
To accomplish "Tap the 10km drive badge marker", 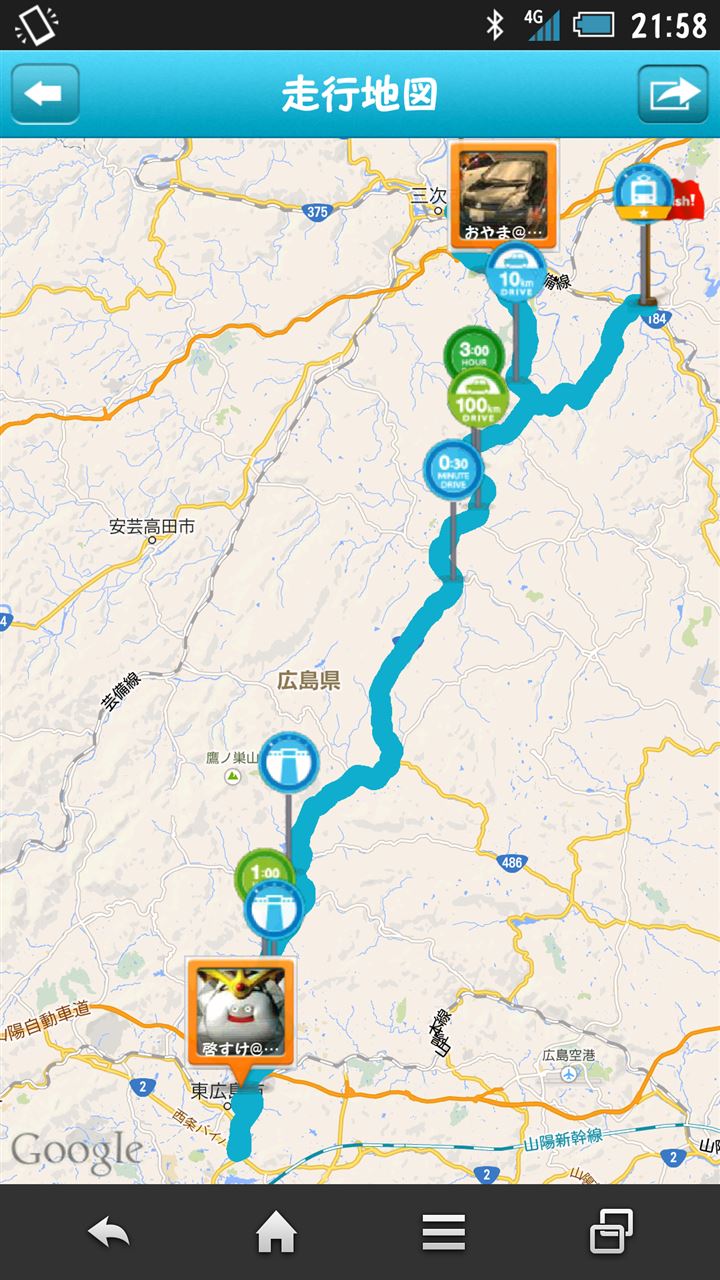I will point(517,272).
